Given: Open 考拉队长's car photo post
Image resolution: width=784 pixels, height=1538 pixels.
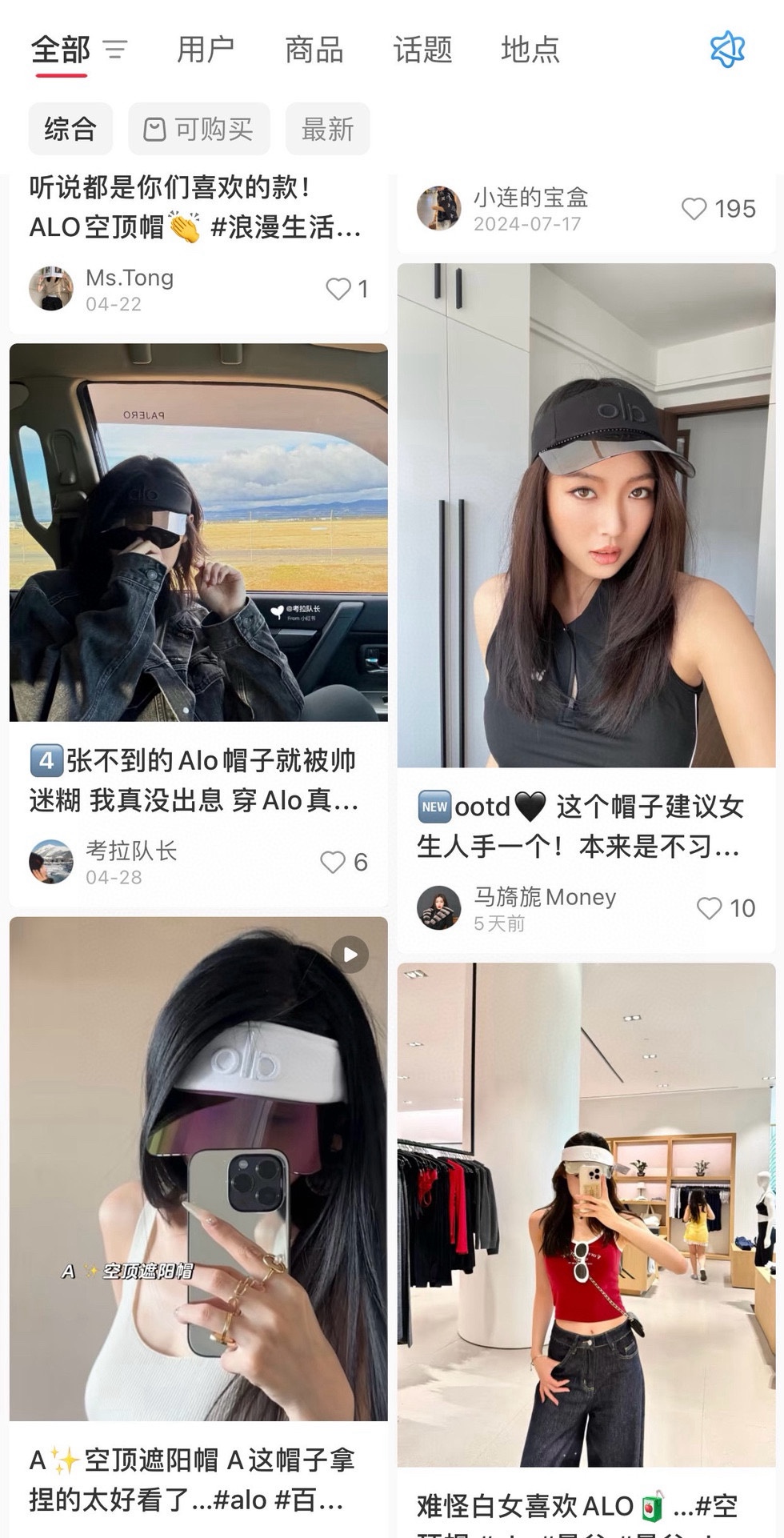Looking at the screenshot, I should 198,532.
